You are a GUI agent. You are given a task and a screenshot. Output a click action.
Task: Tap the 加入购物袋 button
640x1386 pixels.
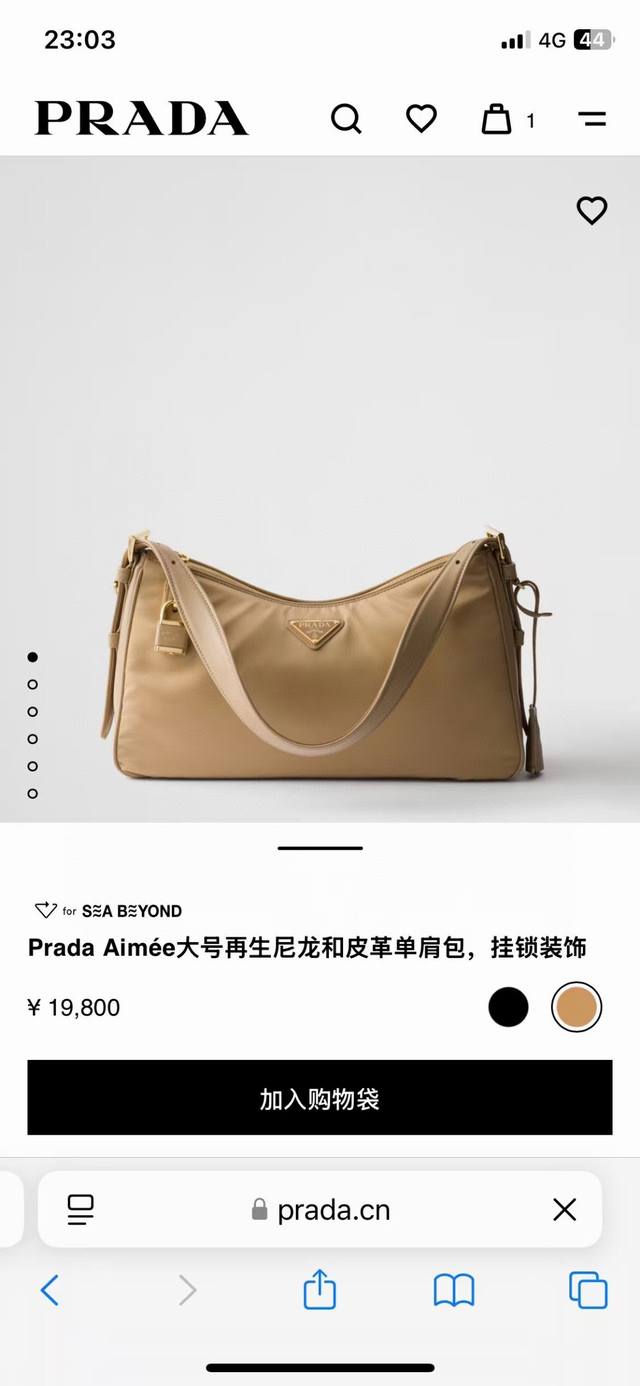(x=320, y=1098)
